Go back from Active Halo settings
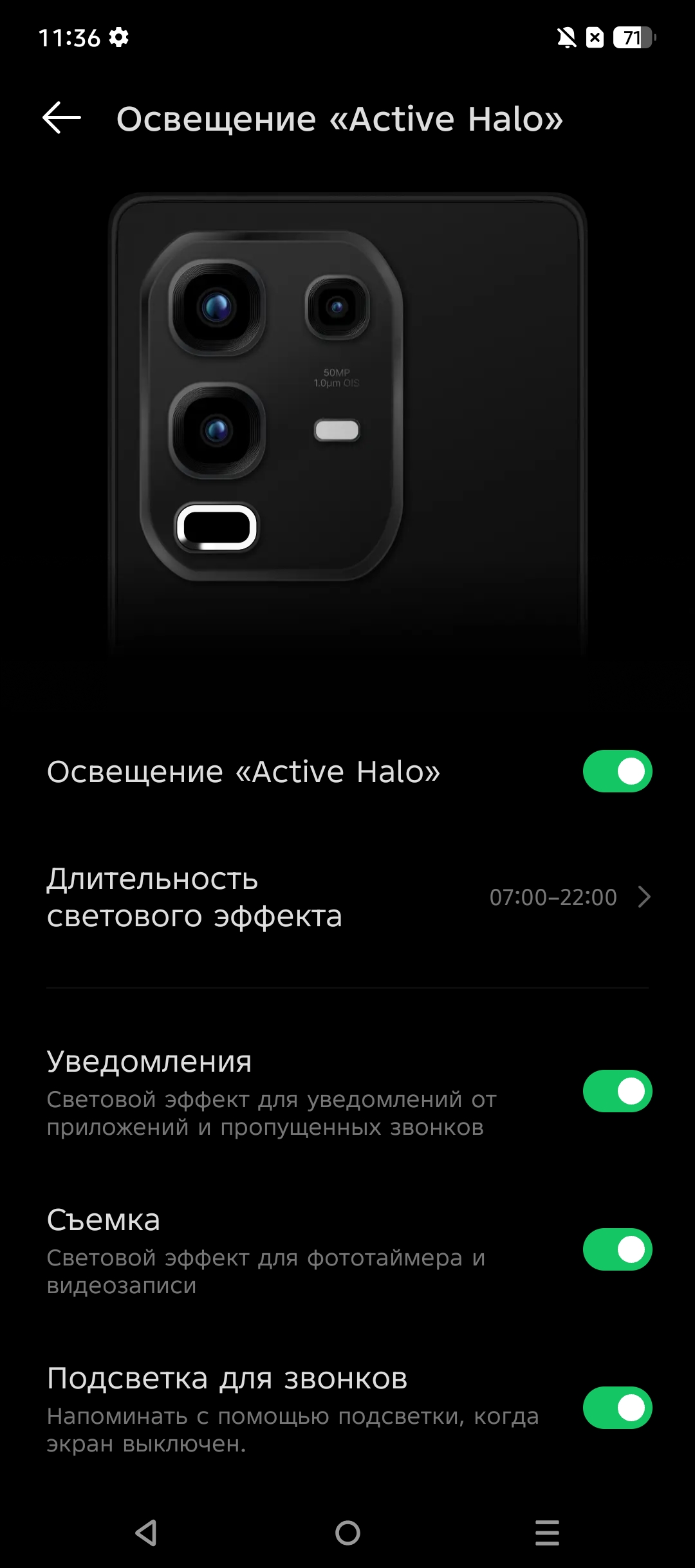The image size is (695, 1568). pos(62,118)
